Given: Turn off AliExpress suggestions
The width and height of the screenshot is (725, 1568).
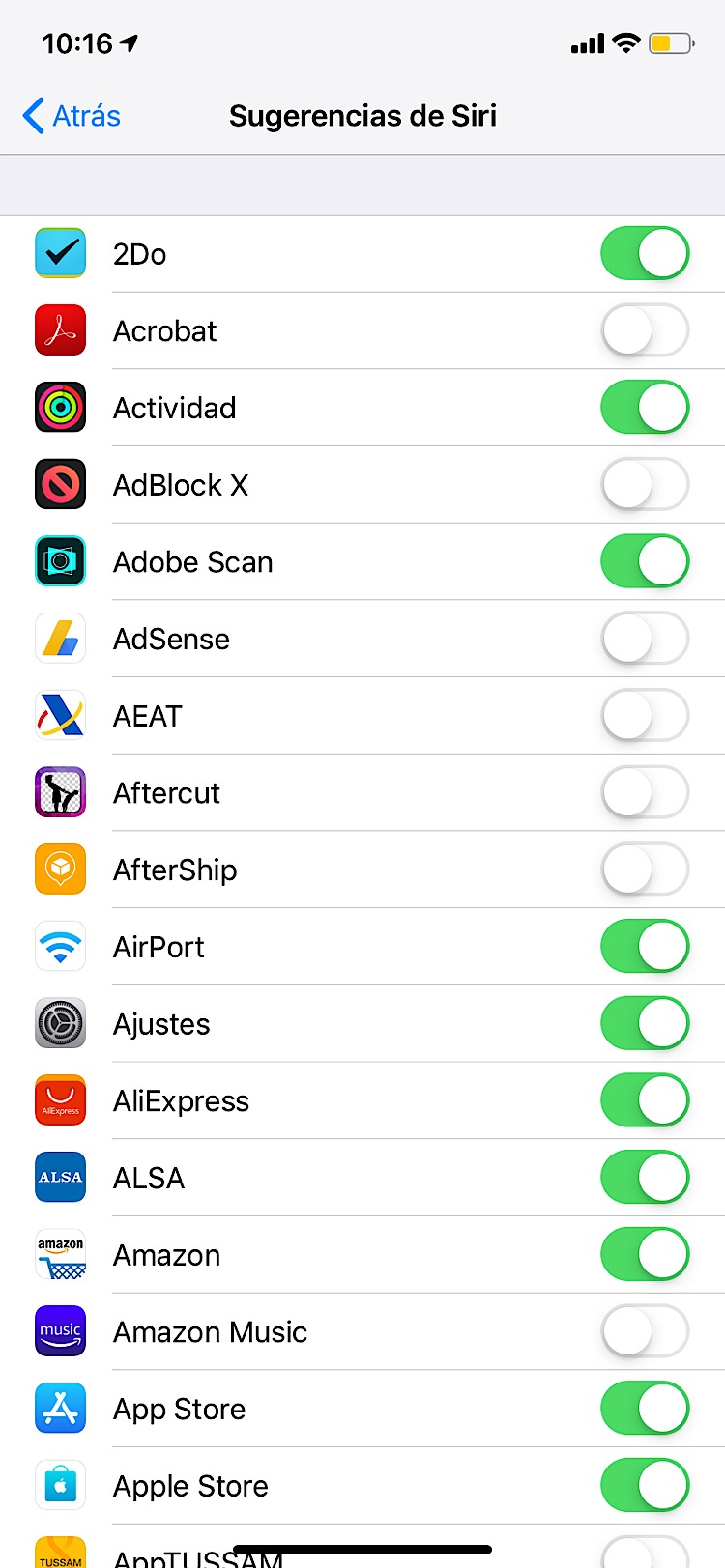Looking at the screenshot, I should [x=645, y=1100].
